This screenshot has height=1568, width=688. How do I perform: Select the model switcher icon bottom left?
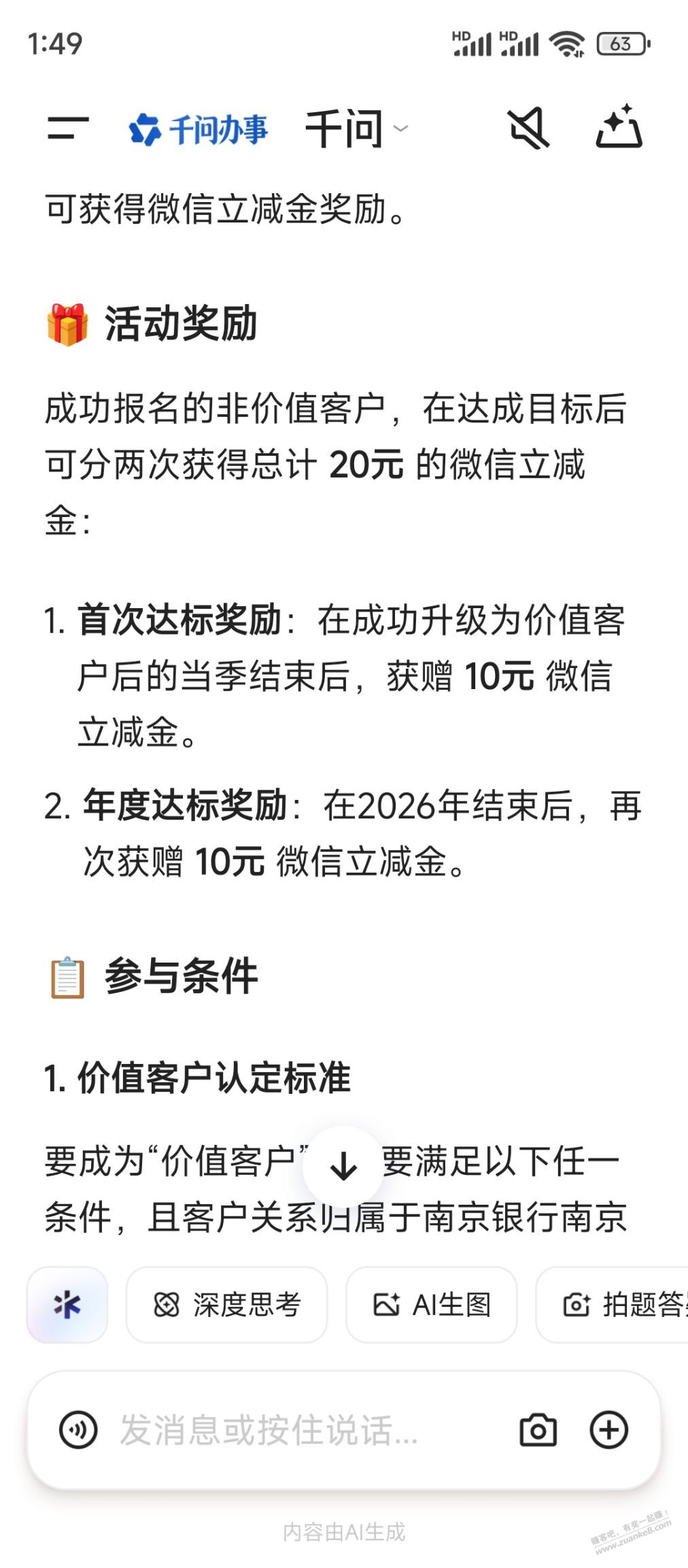pos(67,1303)
